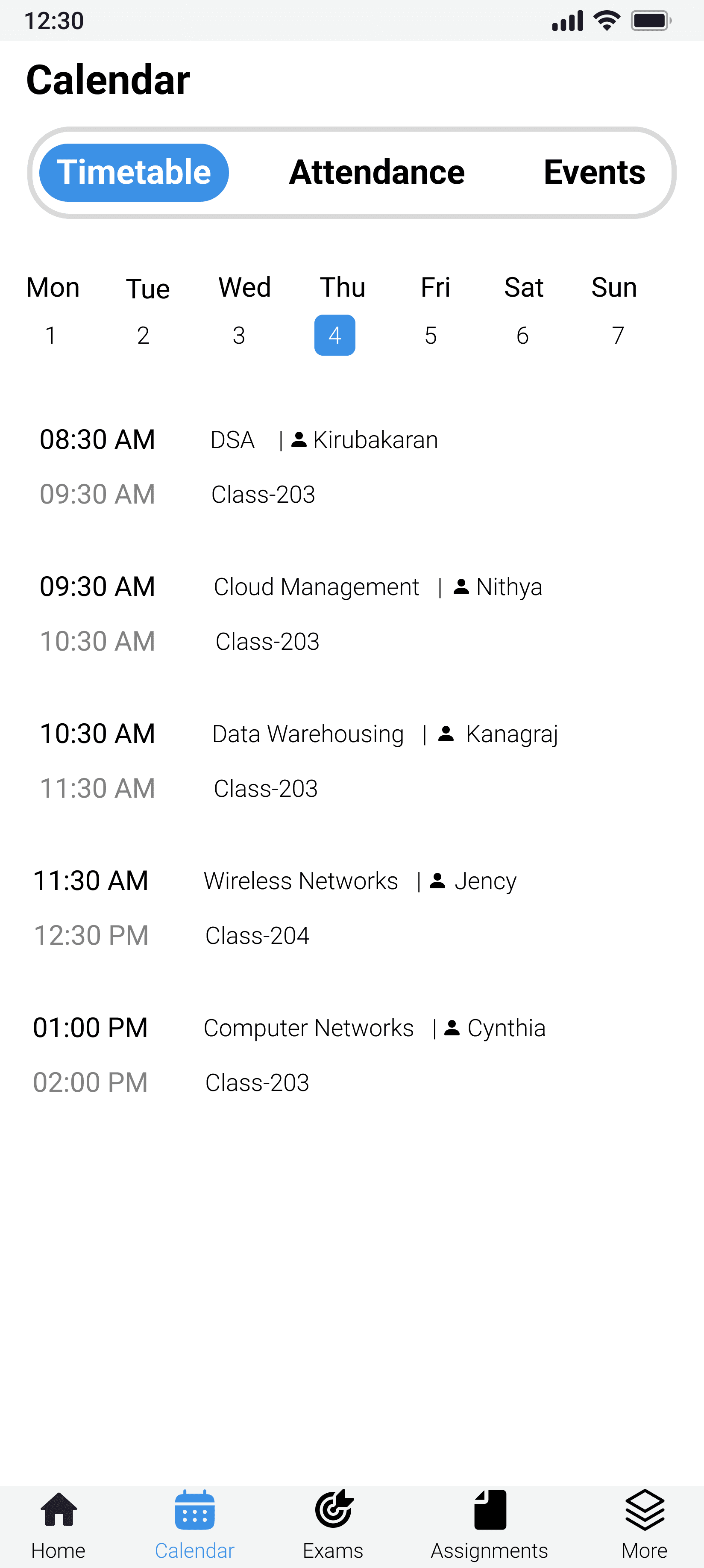This screenshot has width=704, height=1568.
Task: View the Data Warehousing class details
Action: [352, 761]
